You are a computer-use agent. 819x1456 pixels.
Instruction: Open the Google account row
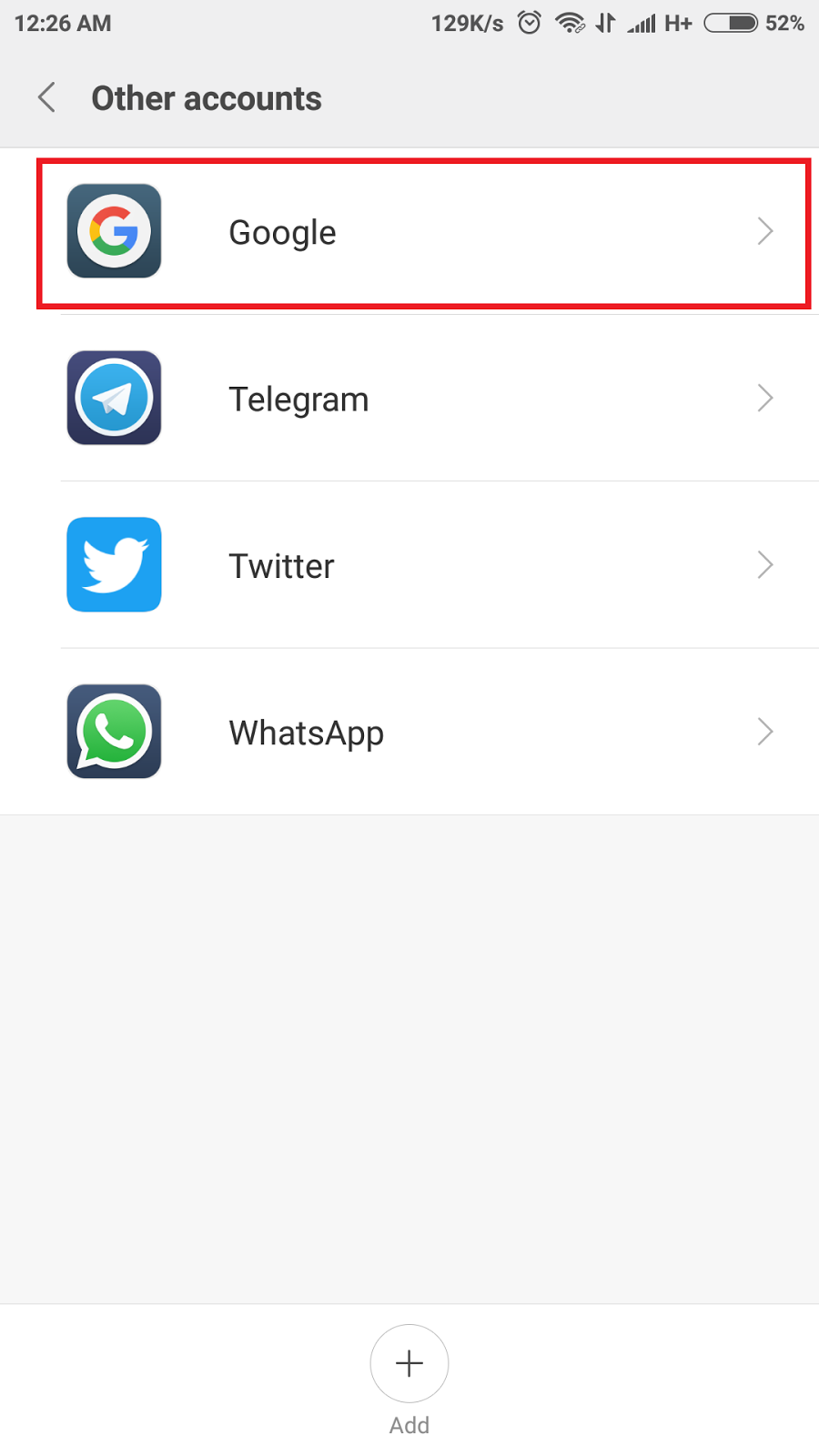[x=422, y=233]
